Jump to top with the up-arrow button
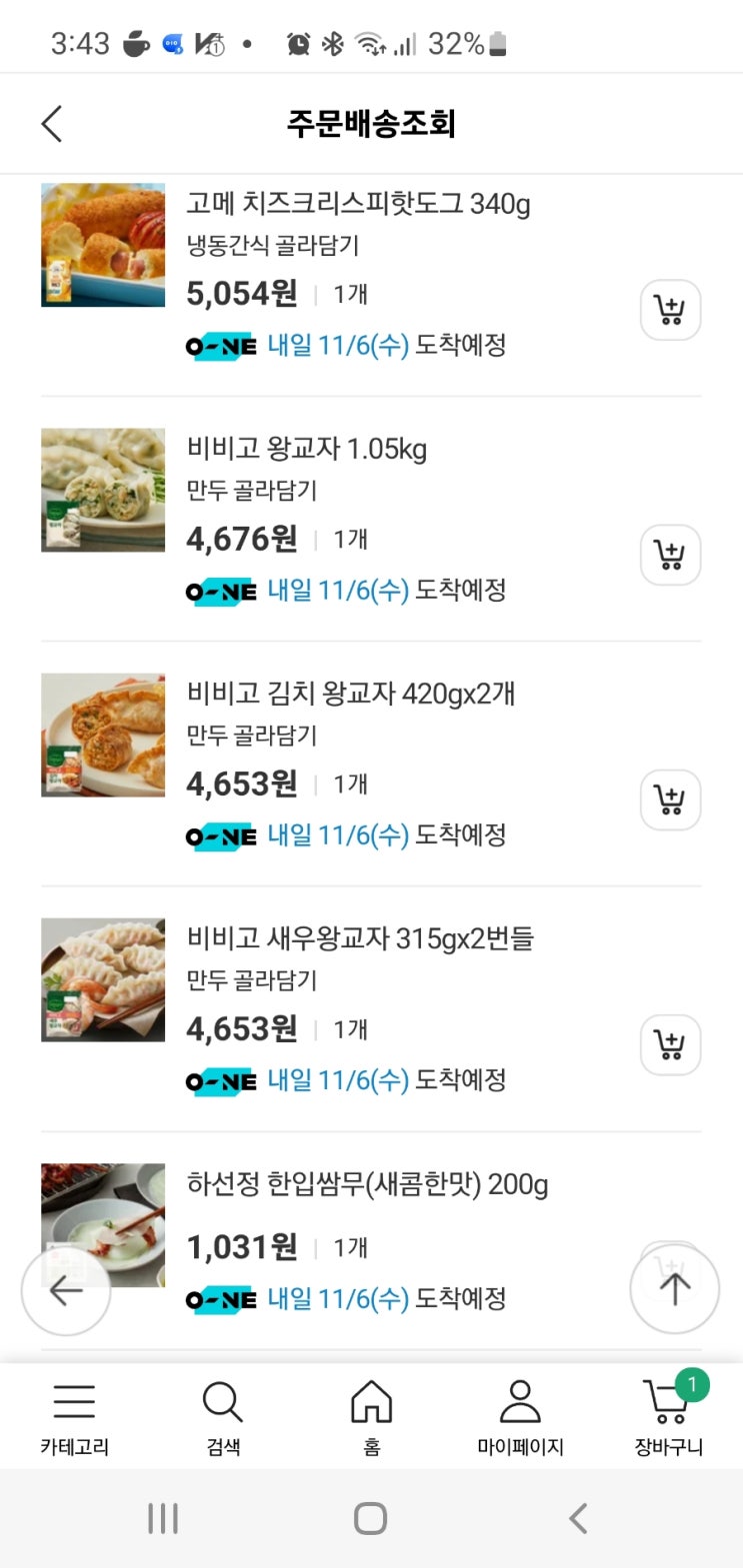The height and width of the screenshot is (1568, 743). [675, 1289]
